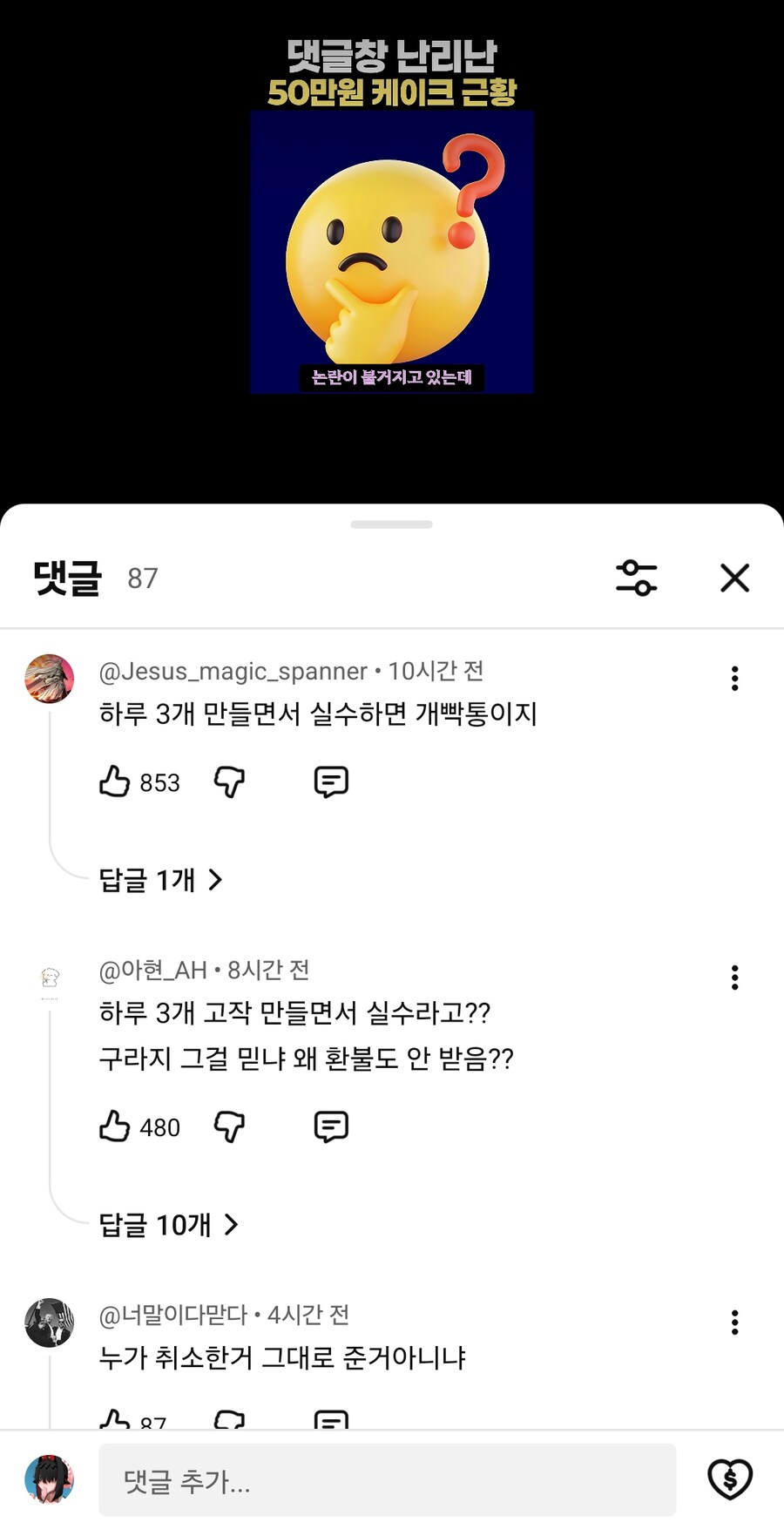Dislike @아현_AH's comment

(x=228, y=1126)
